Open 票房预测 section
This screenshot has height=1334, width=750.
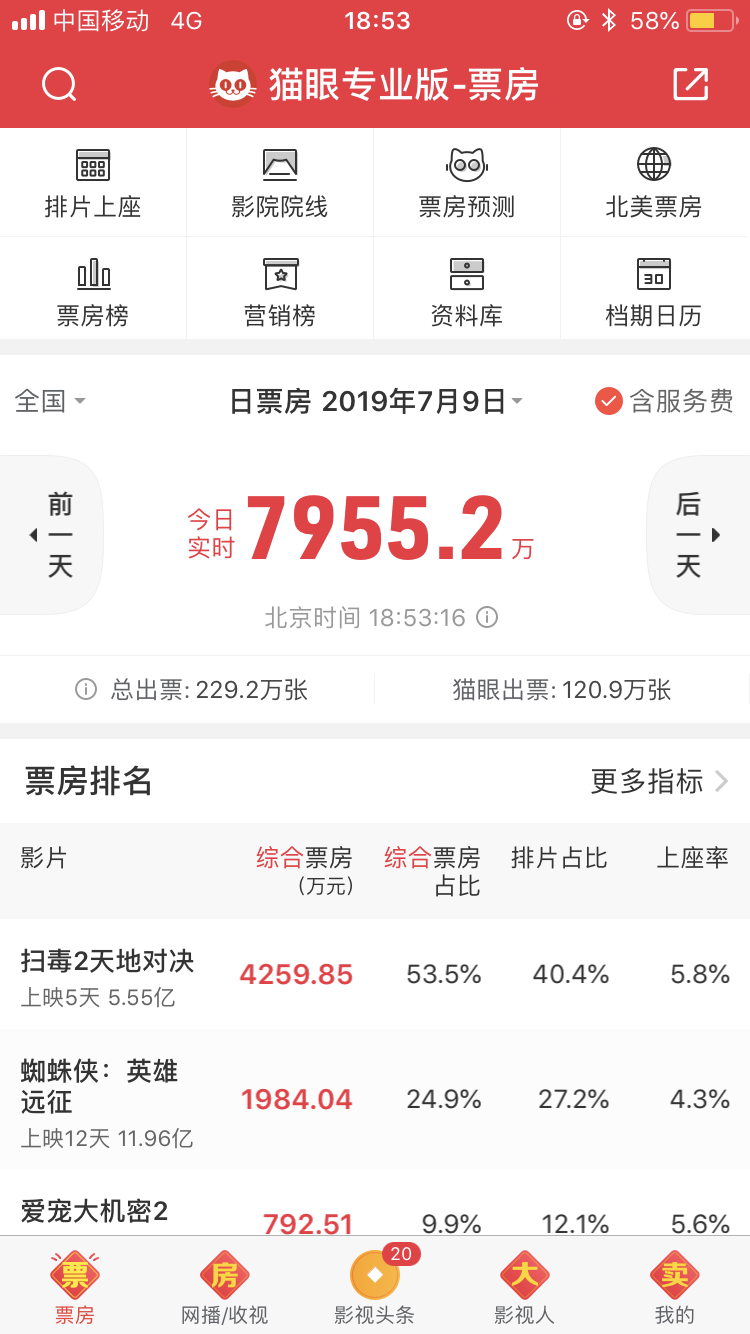click(x=467, y=183)
